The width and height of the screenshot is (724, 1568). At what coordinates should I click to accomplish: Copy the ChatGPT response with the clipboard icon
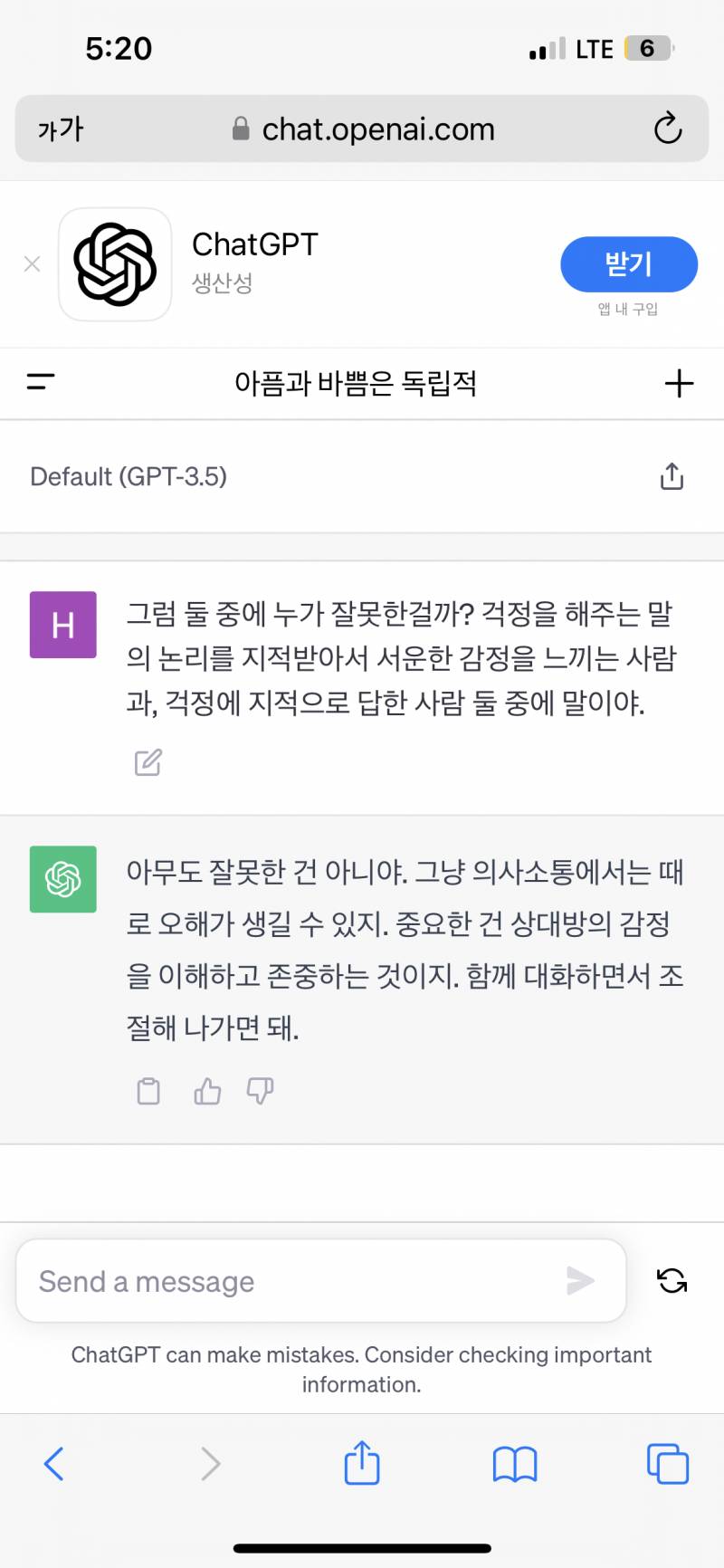point(148,1092)
